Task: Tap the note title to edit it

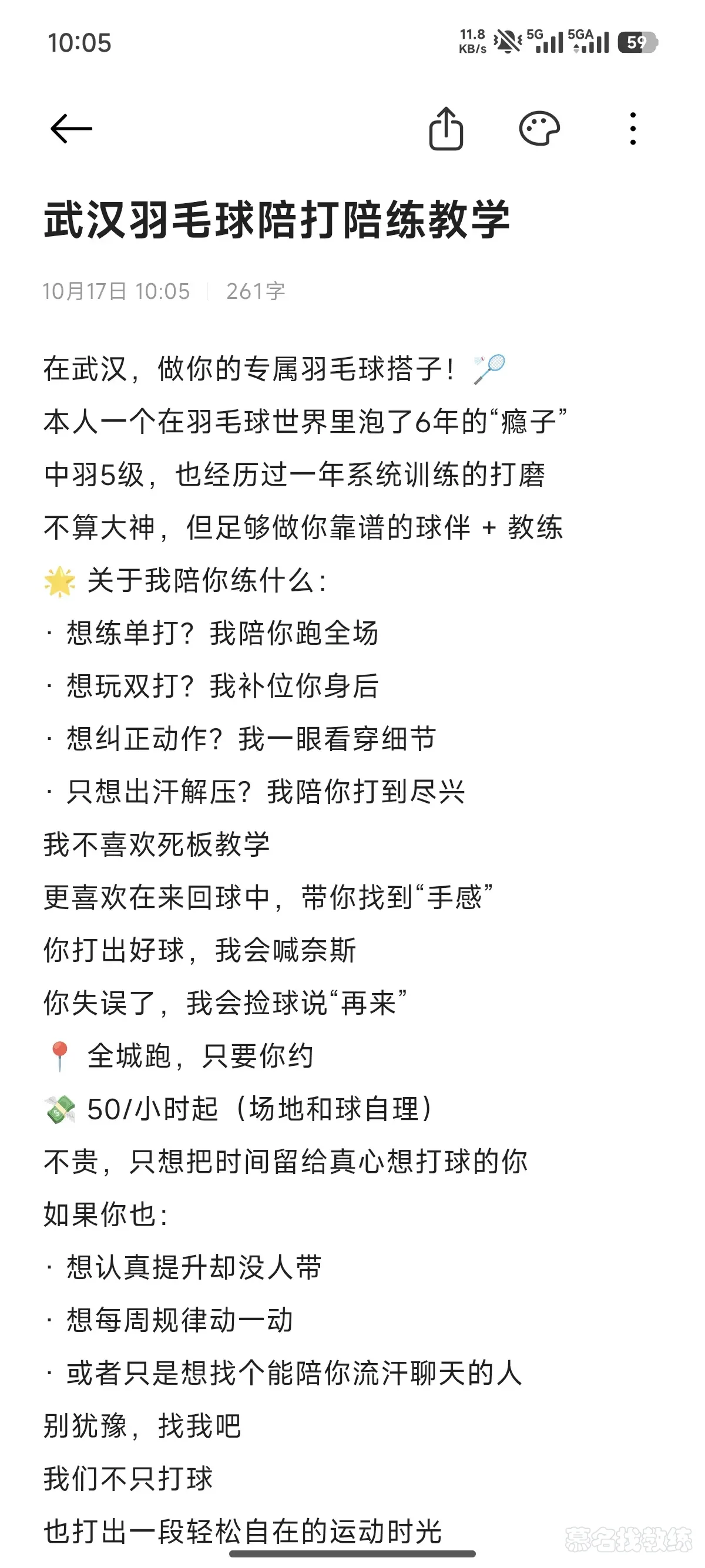Action: point(276,220)
